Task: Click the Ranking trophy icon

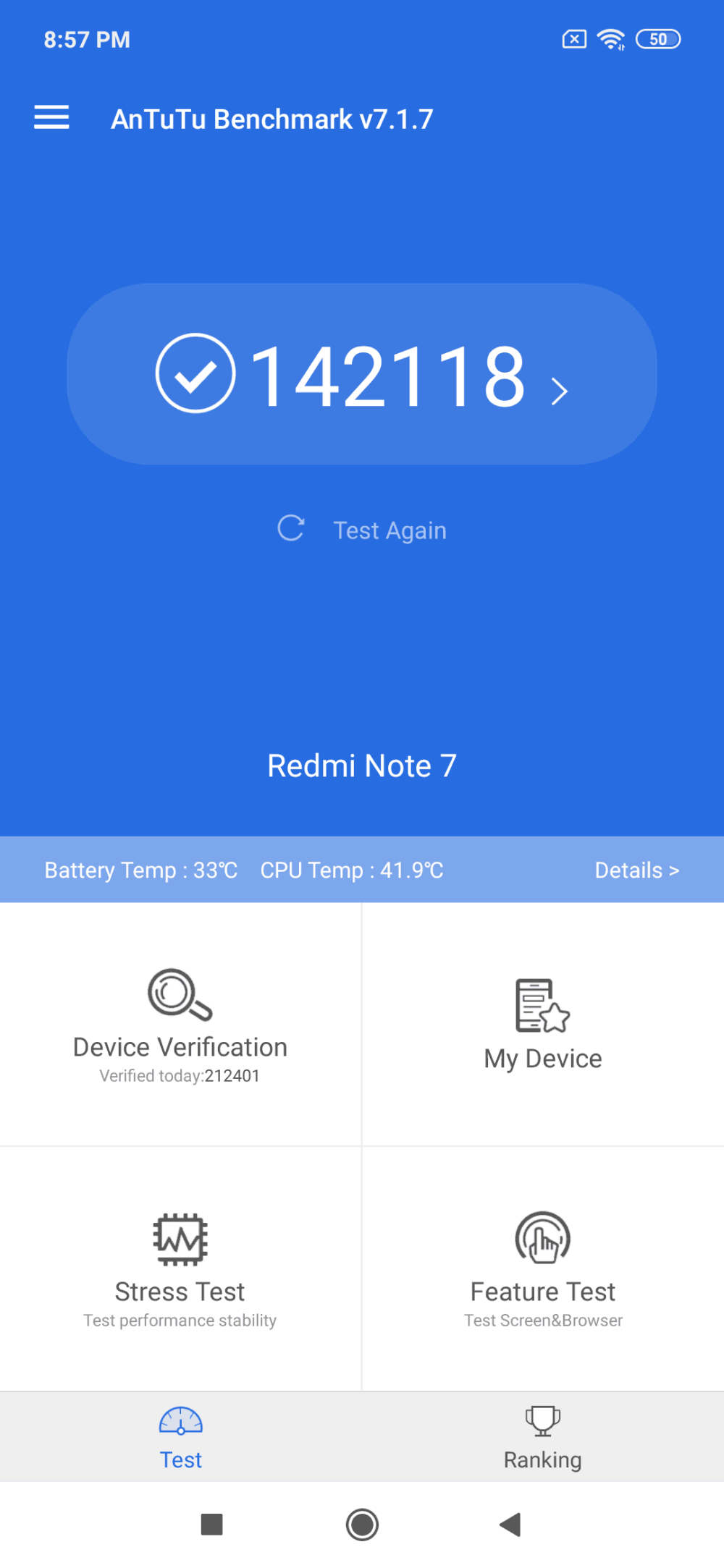Action: (x=542, y=1418)
